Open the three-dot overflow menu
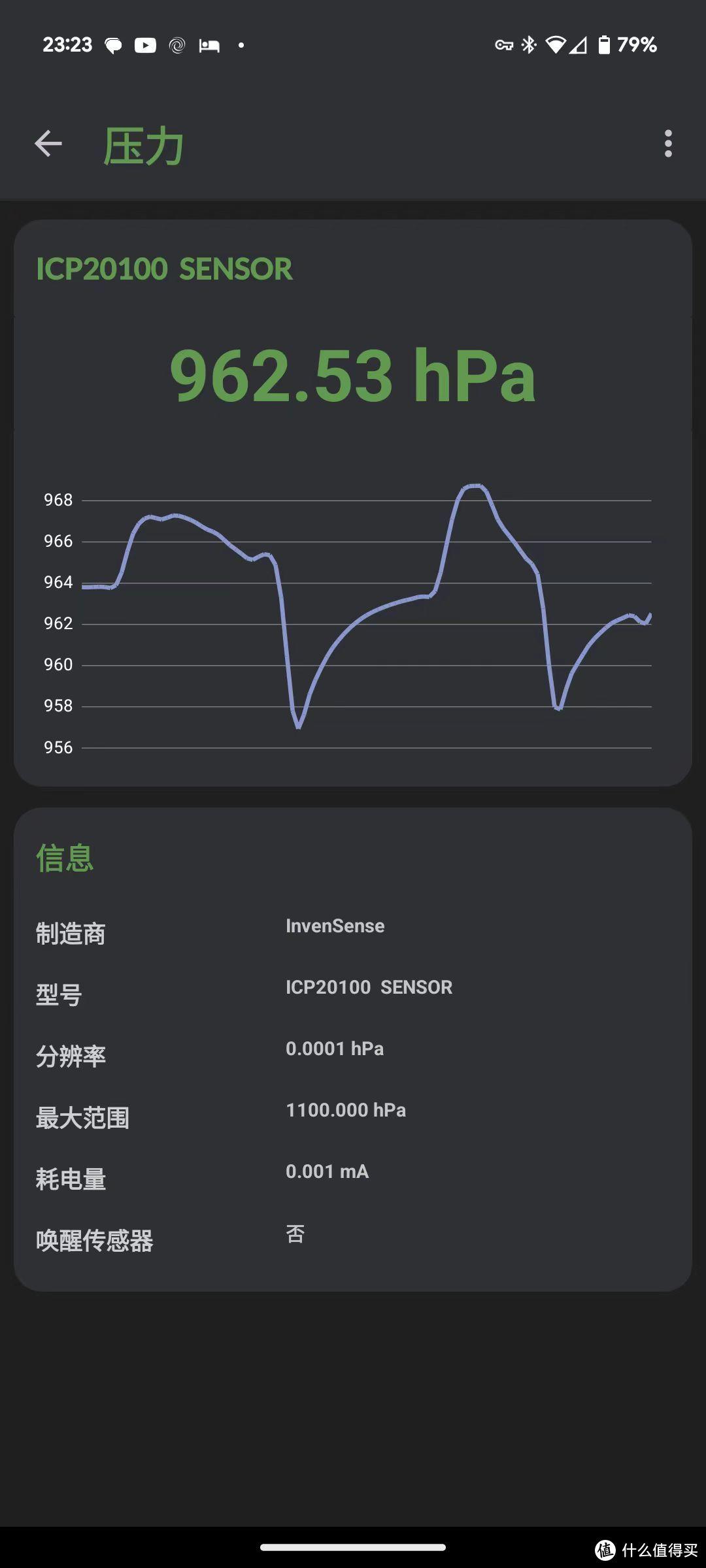The image size is (706, 1568). tap(667, 144)
